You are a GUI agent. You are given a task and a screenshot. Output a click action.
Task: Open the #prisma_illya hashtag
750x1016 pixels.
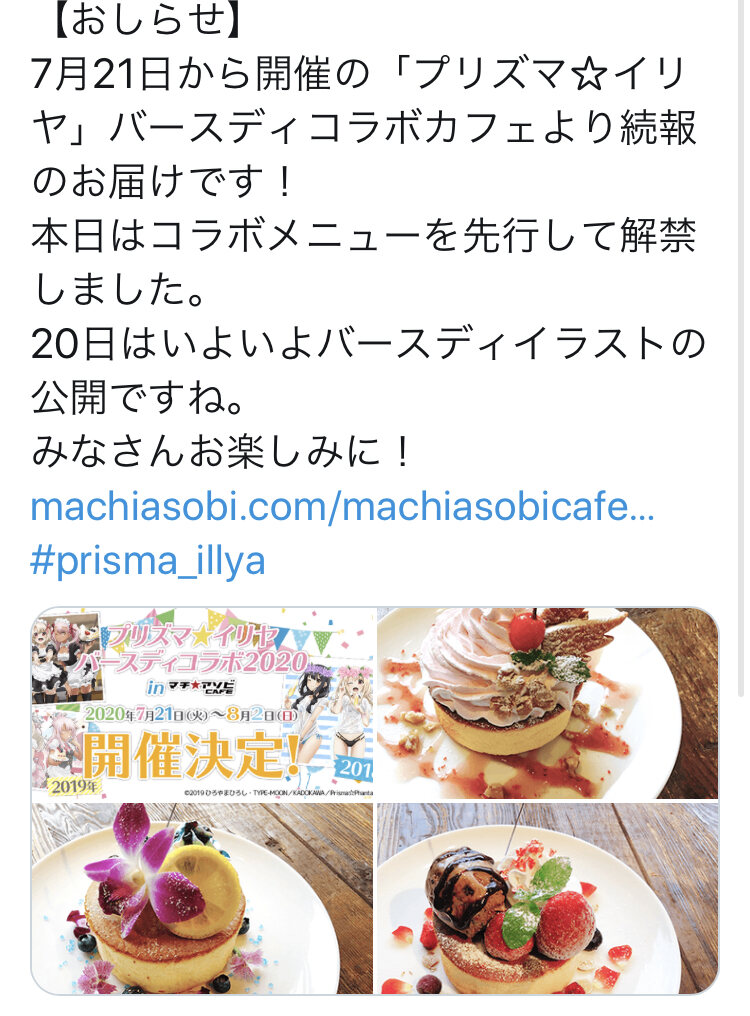[148, 561]
